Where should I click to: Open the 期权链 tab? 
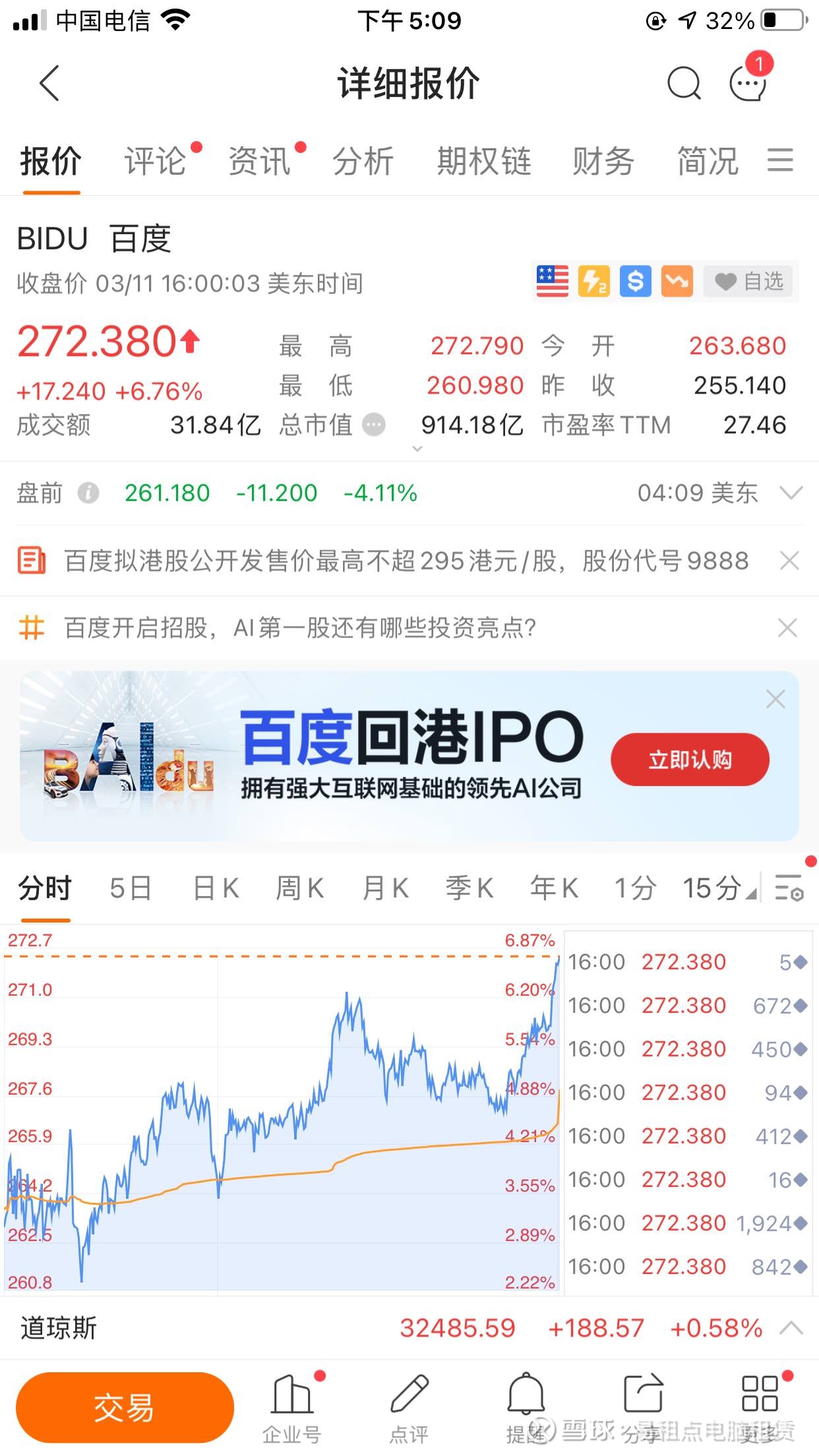click(484, 161)
